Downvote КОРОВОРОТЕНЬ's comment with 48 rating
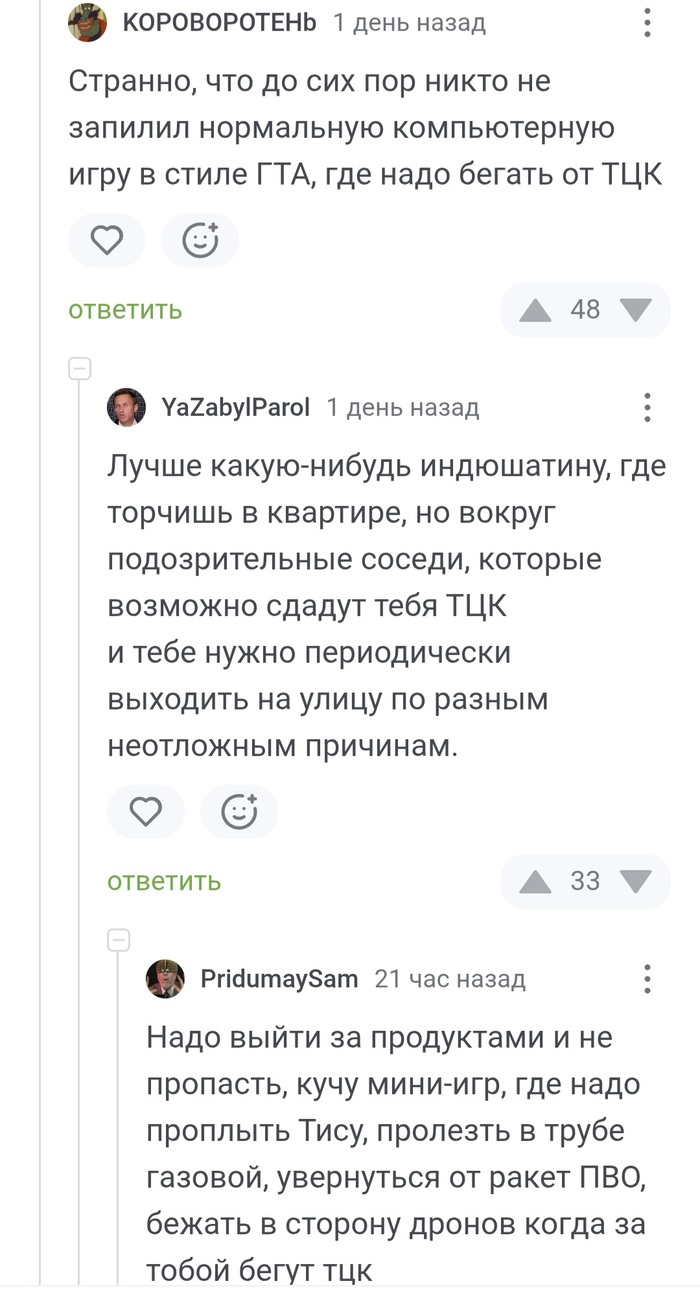 (x=635, y=310)
